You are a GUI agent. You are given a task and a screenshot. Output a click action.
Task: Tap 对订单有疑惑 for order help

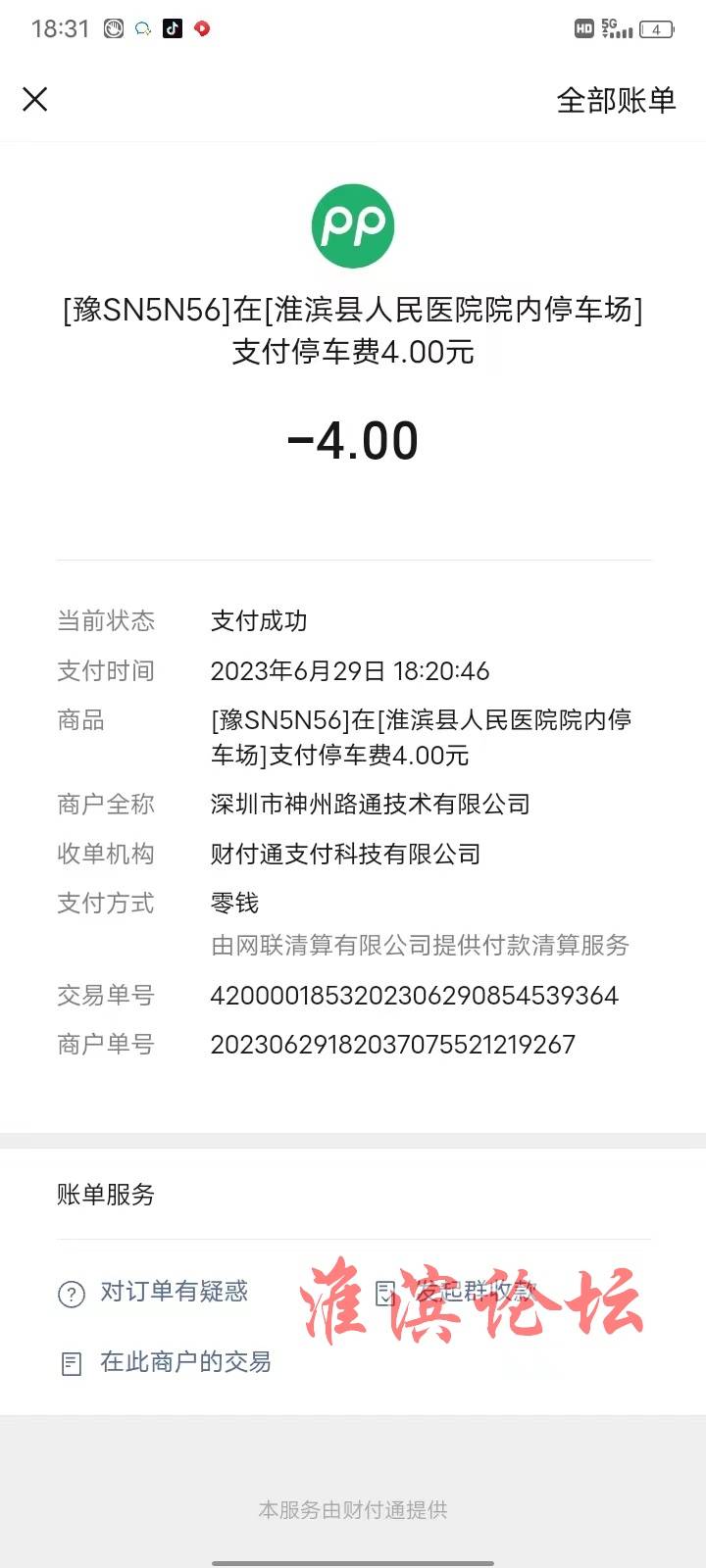click(x=153, y=1292)
